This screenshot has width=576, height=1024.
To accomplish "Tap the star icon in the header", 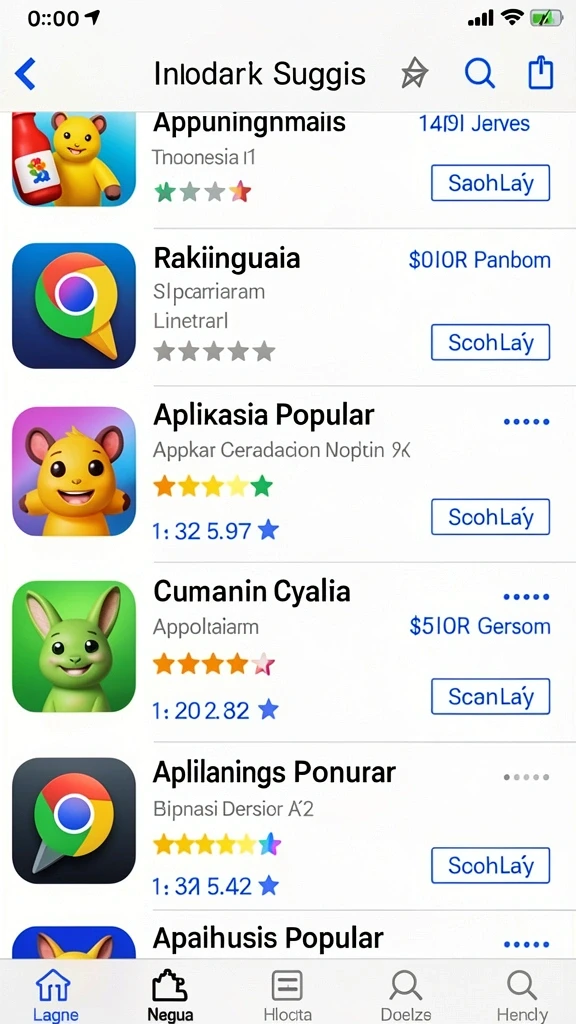I will (414, 74).
